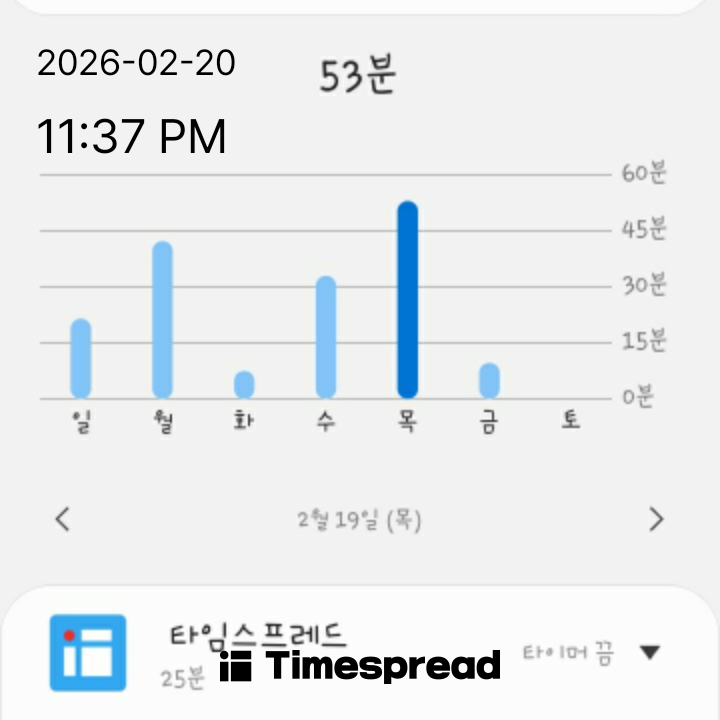Screen dimensions: 720x720
Task: Go to the next day's usage
Action: [x=656, y=519]
